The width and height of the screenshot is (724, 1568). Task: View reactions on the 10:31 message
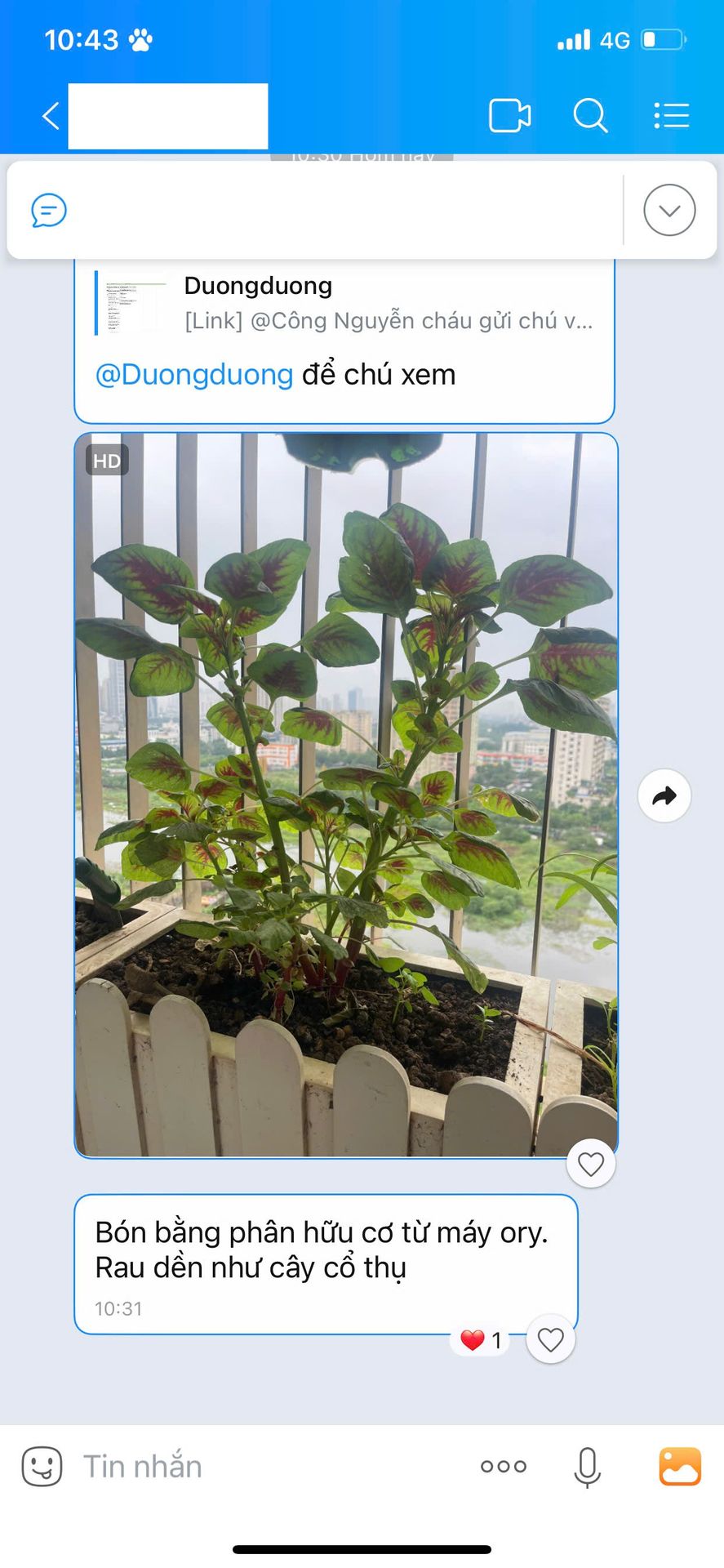click(481, 1340)
